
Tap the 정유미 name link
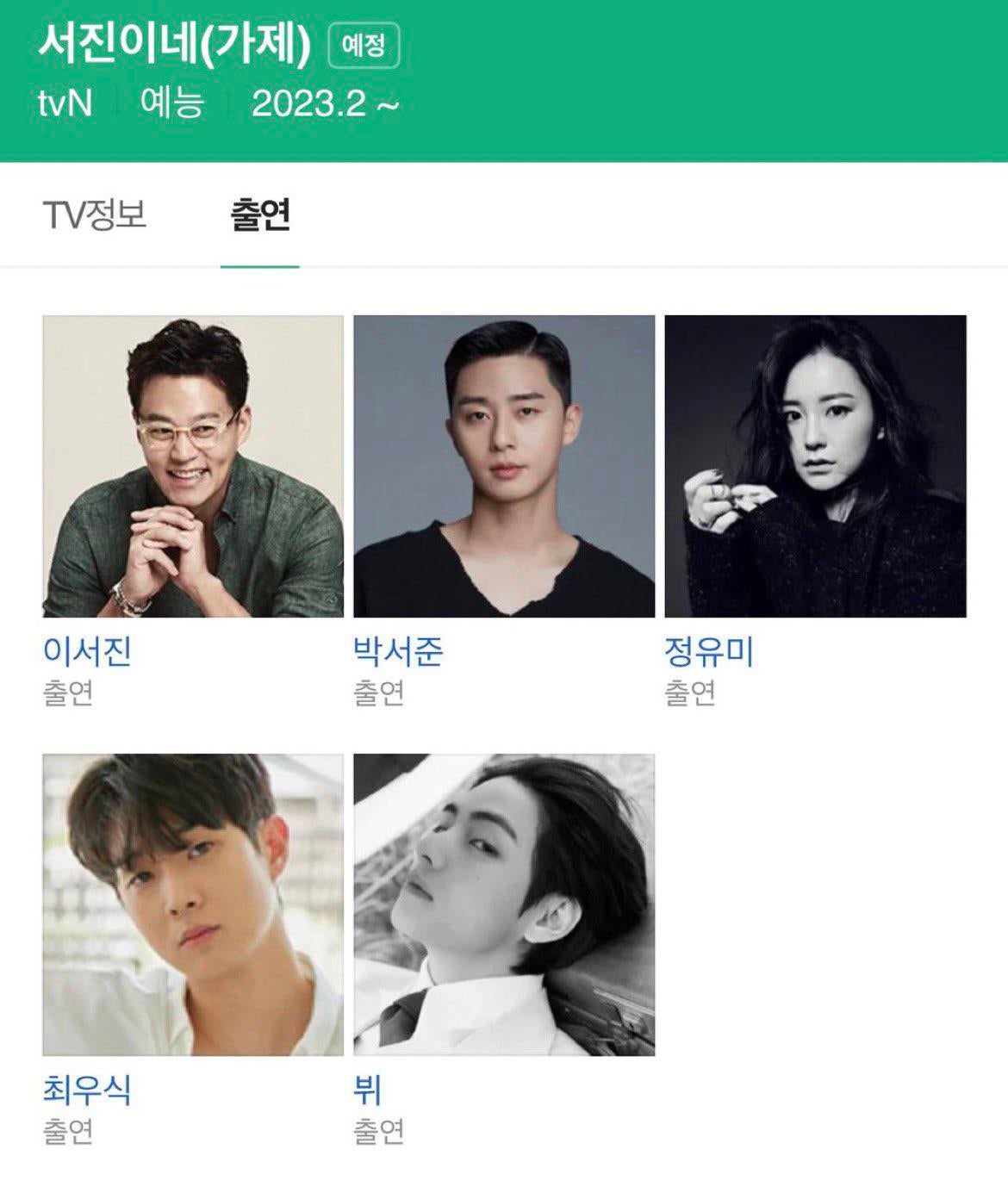click(709, 651)
